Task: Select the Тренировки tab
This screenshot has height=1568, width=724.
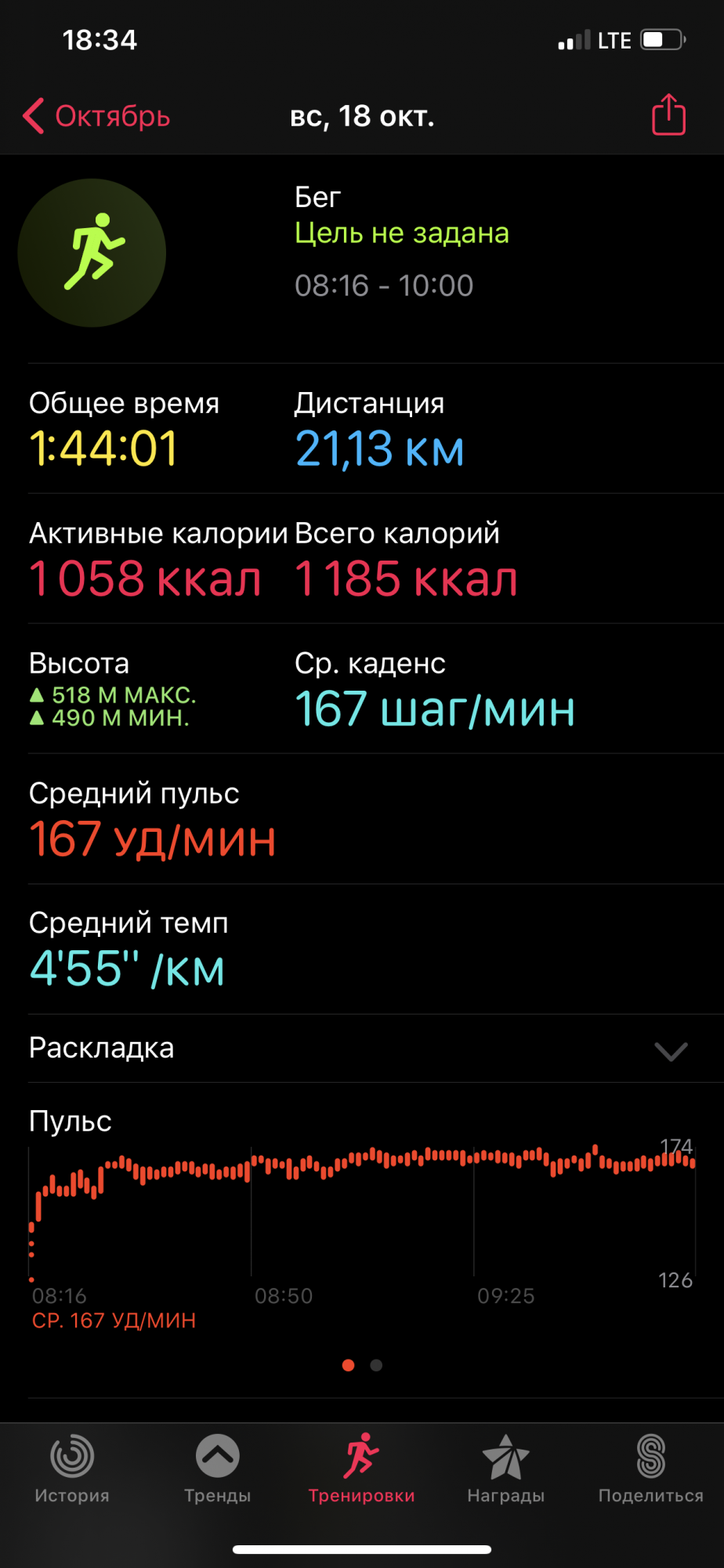Action: pyautogui.click(x=361, y=1468)
